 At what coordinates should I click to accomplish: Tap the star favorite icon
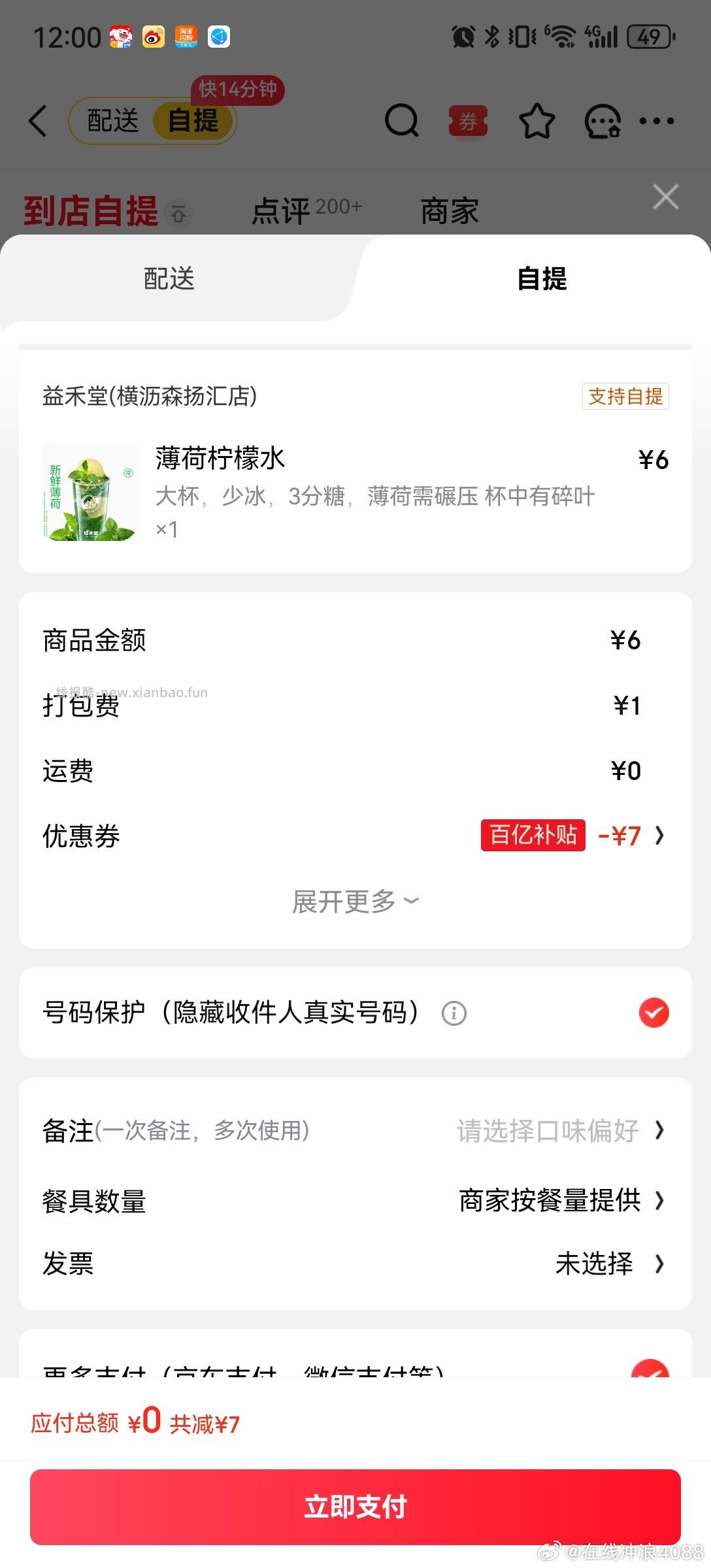537,122
